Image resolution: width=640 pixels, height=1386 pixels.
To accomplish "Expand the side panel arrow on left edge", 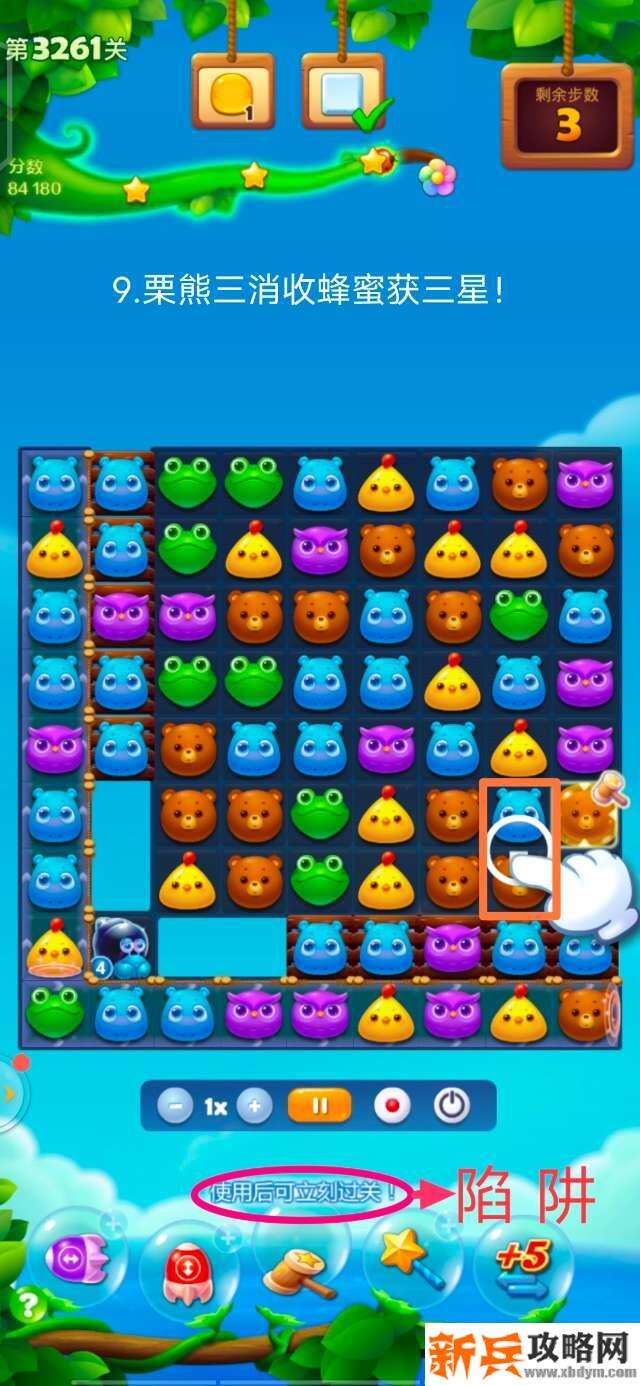I will 9,1093.
